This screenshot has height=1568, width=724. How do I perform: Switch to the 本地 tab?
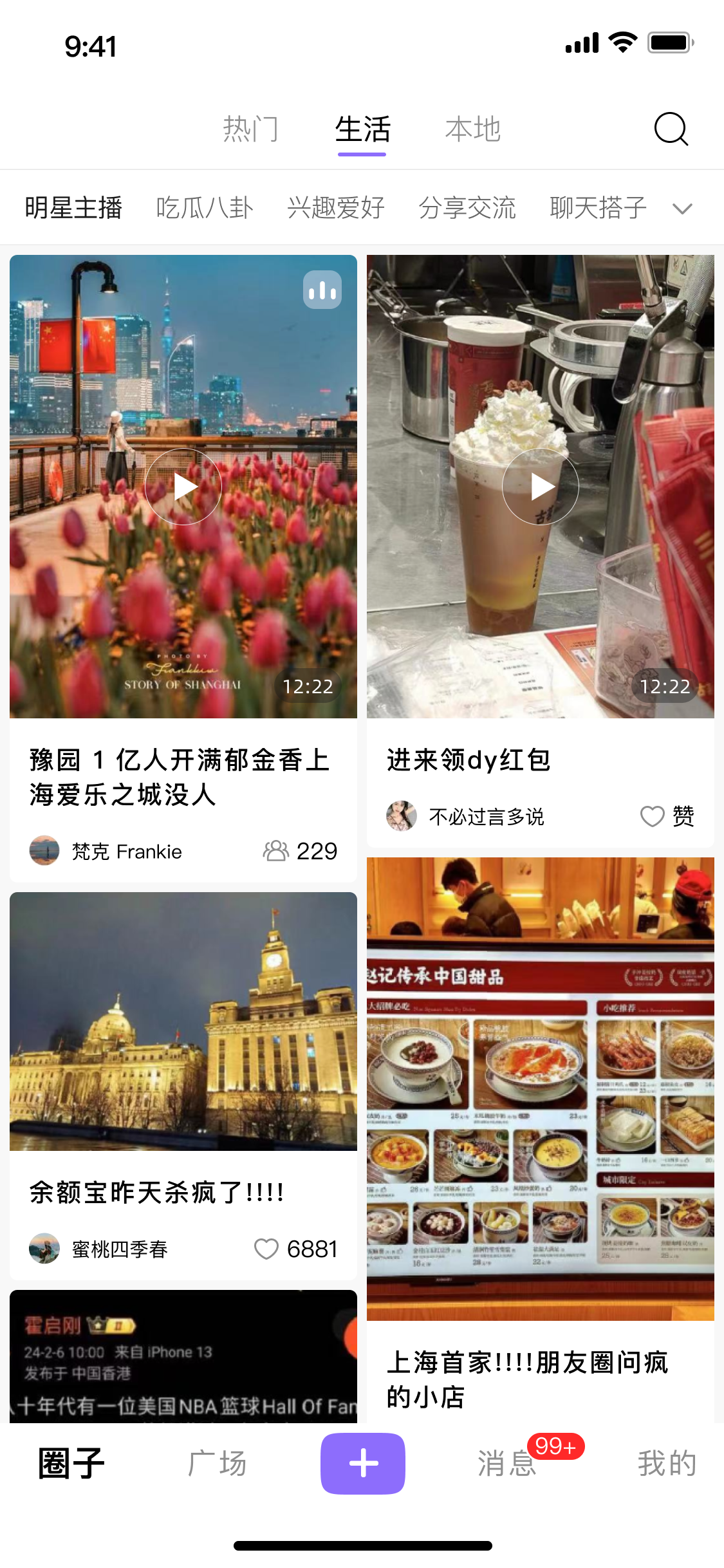pos(473,129)
